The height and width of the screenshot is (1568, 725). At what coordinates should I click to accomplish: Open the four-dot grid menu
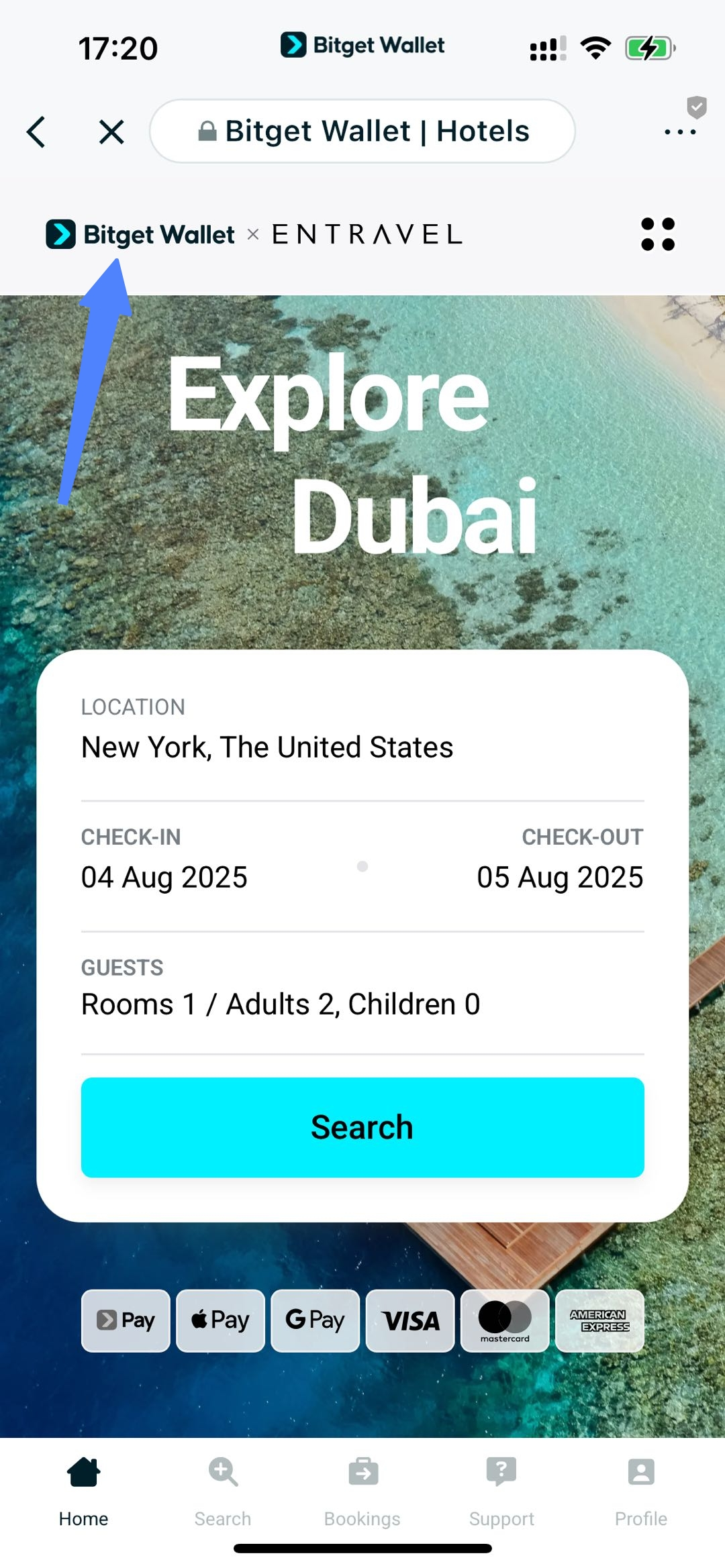pos(657,234)
